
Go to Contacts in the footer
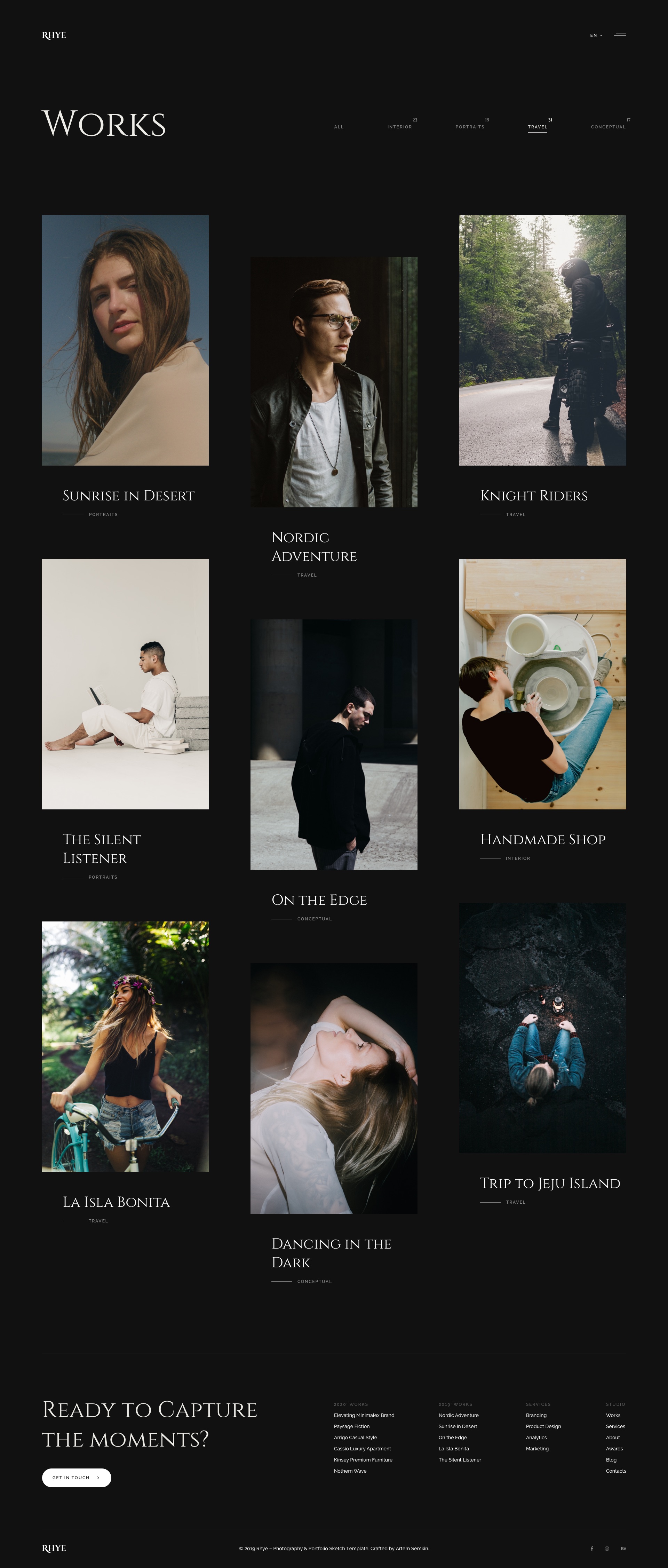616,1471
